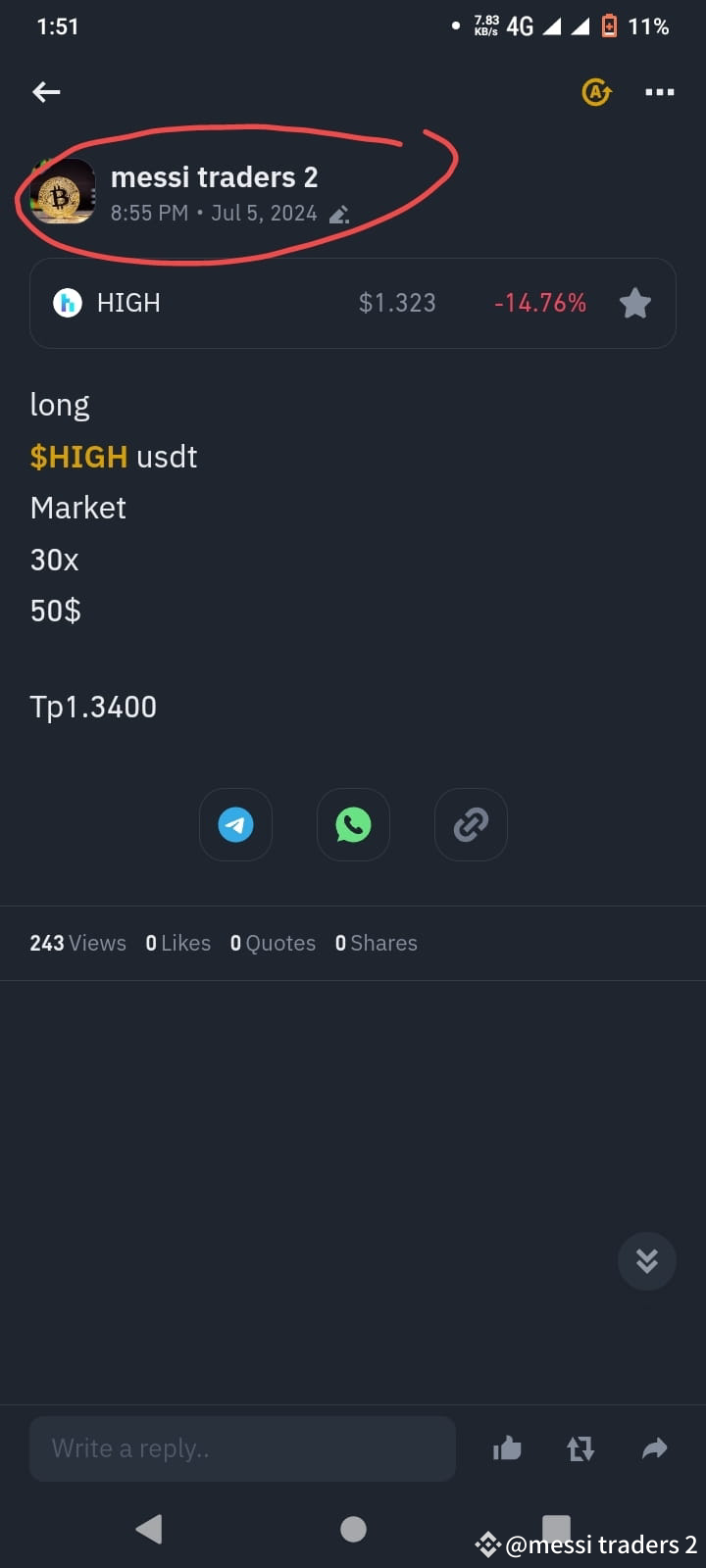Check 243 Views details
Screen dimensions: 706x1568
tap(77, 943)
